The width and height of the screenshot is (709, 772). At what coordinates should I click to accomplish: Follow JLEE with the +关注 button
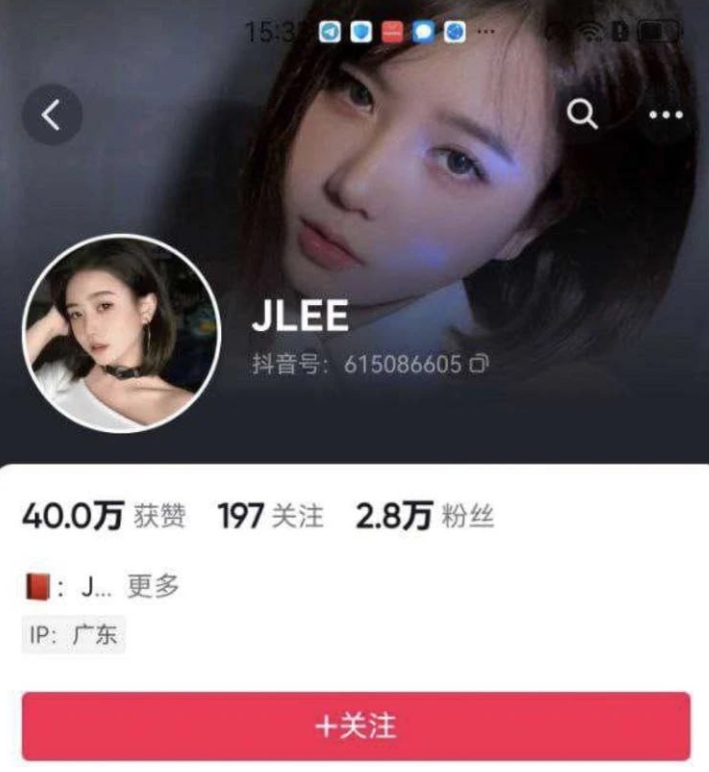pos(356,726)
